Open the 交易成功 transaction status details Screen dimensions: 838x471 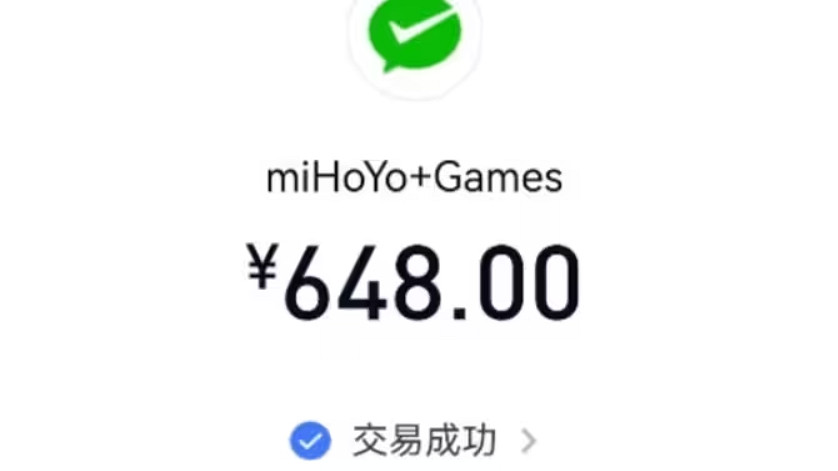[423, 440]
